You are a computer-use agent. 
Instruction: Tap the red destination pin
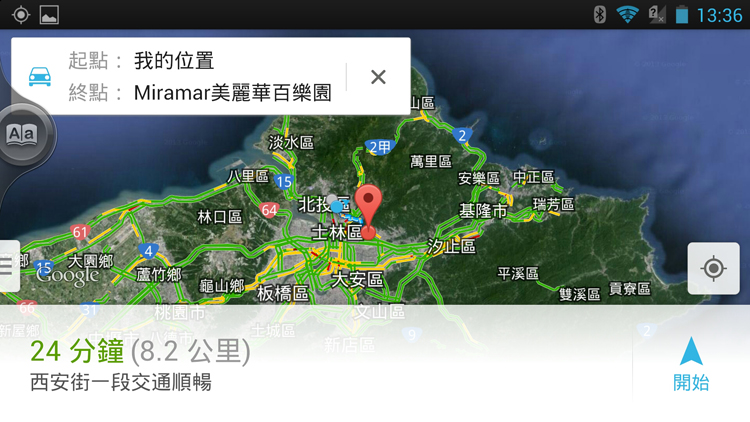369,208
